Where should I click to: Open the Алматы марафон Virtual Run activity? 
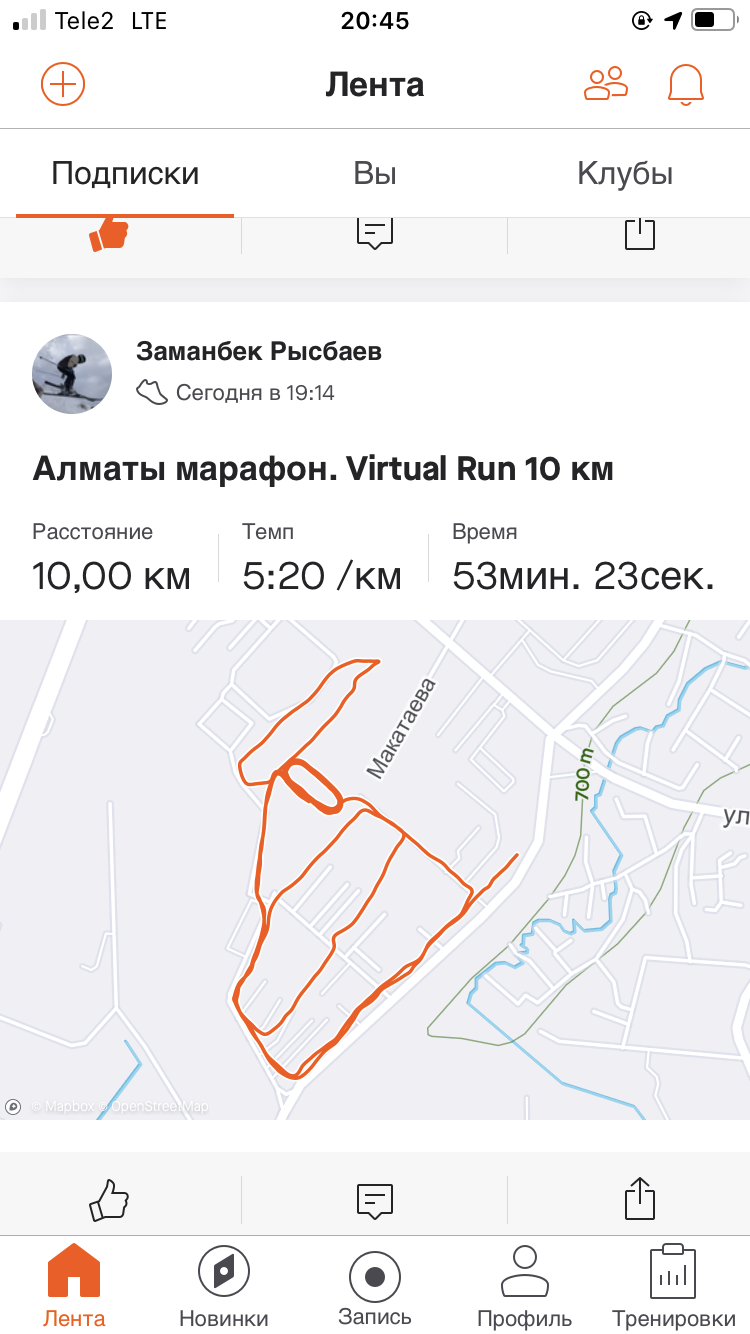pos(323,469)
